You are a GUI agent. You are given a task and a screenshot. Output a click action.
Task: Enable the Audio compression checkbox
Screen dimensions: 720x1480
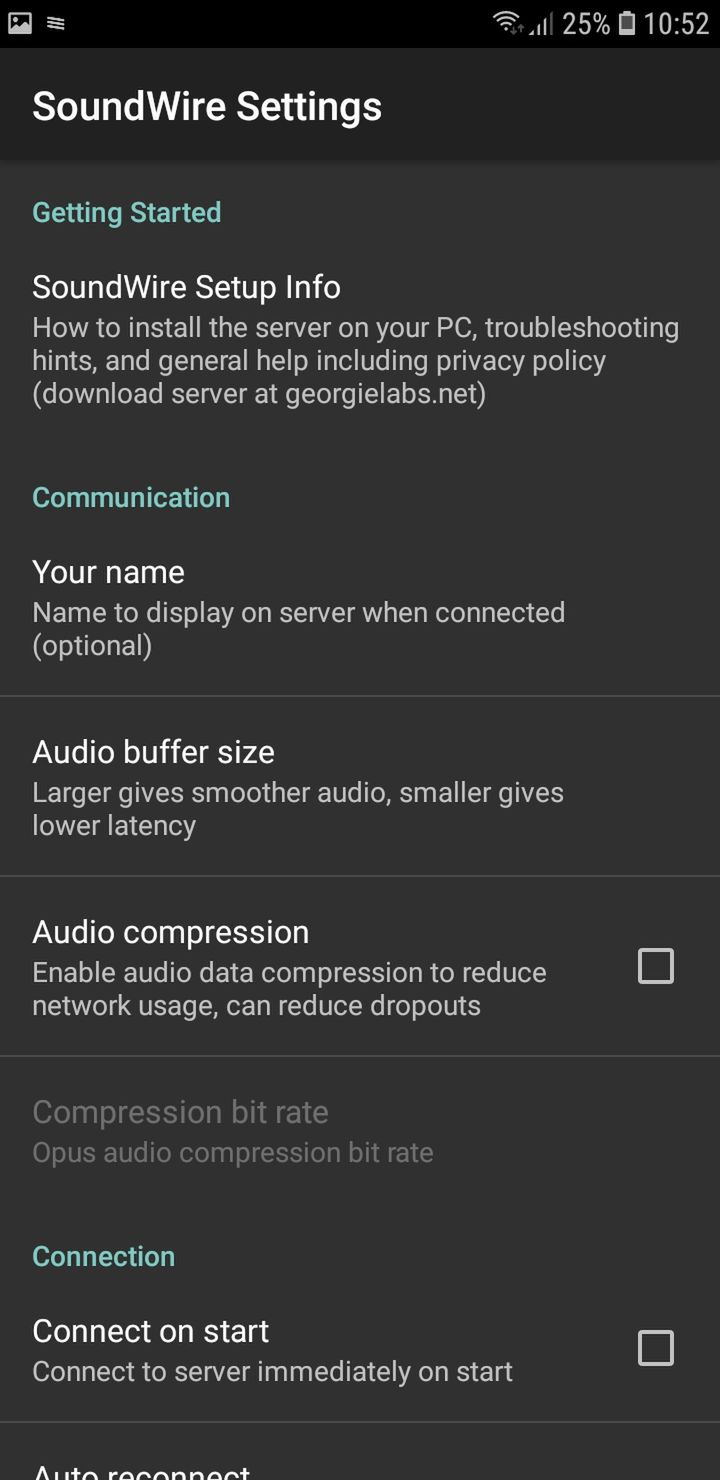pos(656,966)
